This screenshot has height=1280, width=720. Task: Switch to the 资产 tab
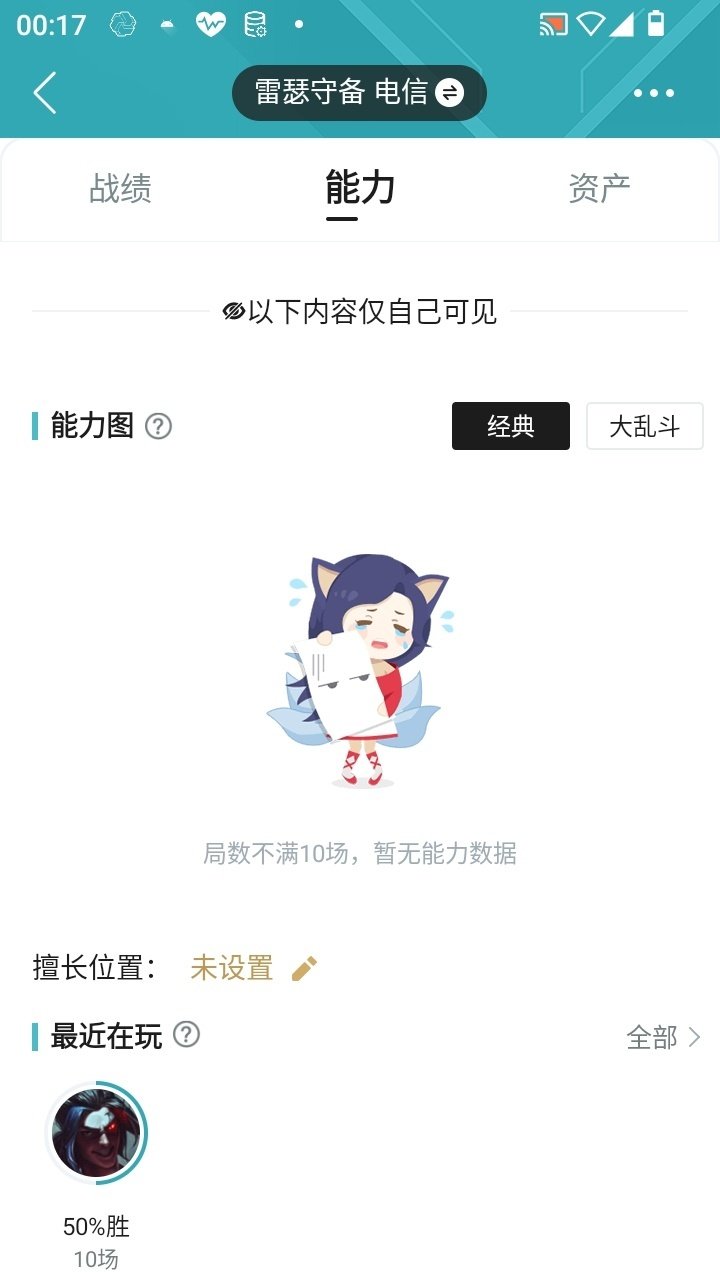point(601,190)
